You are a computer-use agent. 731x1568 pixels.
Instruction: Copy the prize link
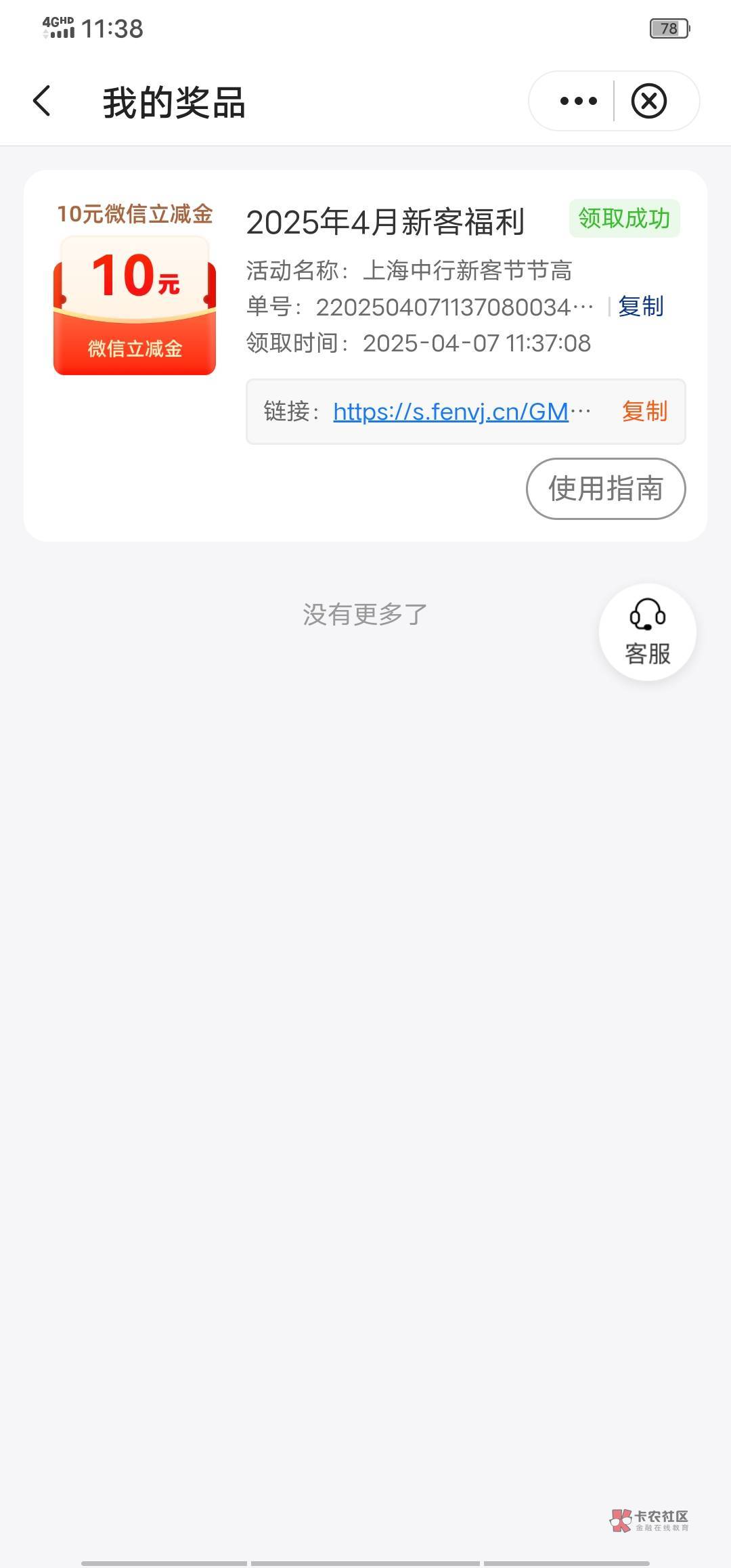point(644,412)
